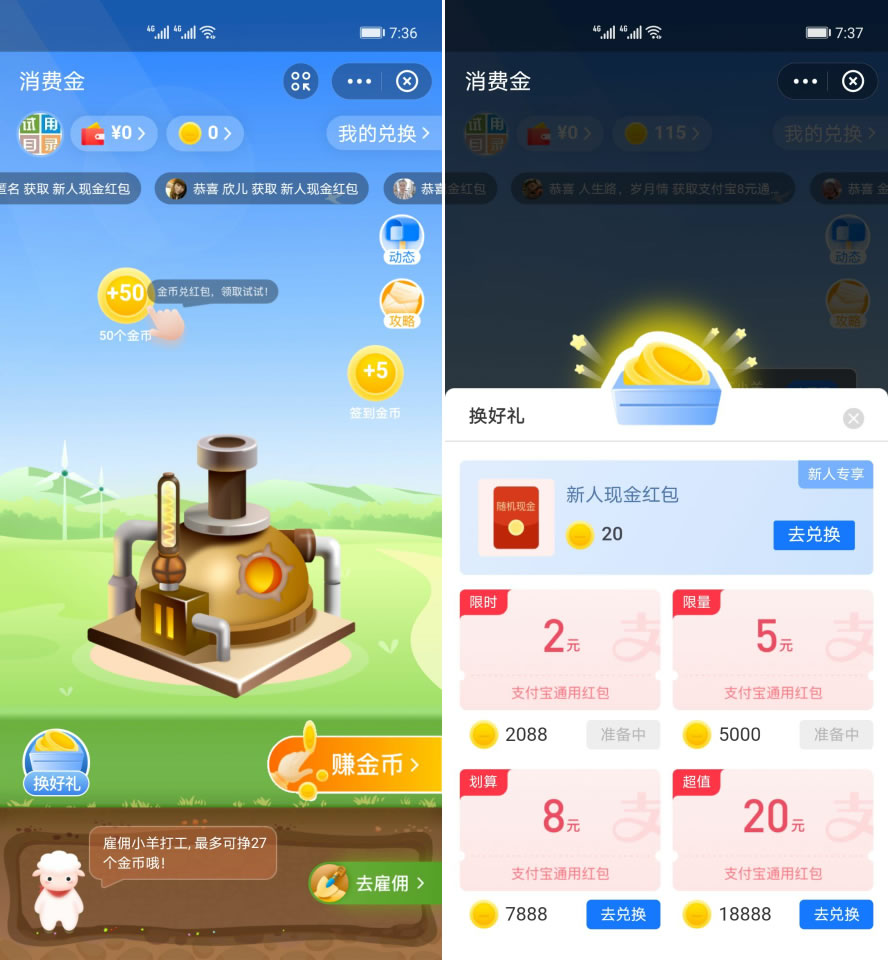
Task: Open the 攻略 guide icon
Action: pyautogui.click(x=401, y=303)
